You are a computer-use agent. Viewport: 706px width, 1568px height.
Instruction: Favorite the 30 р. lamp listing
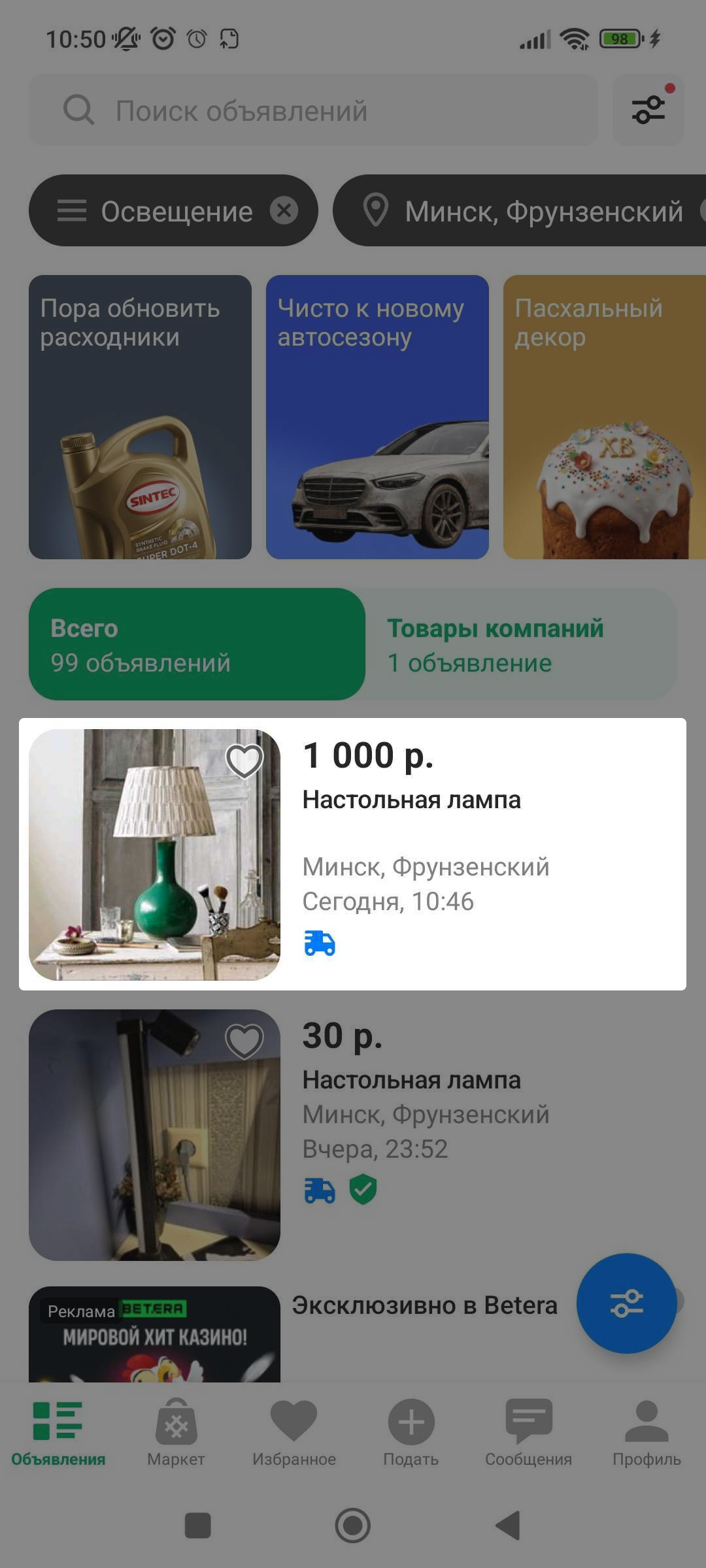coord(244,1041)
